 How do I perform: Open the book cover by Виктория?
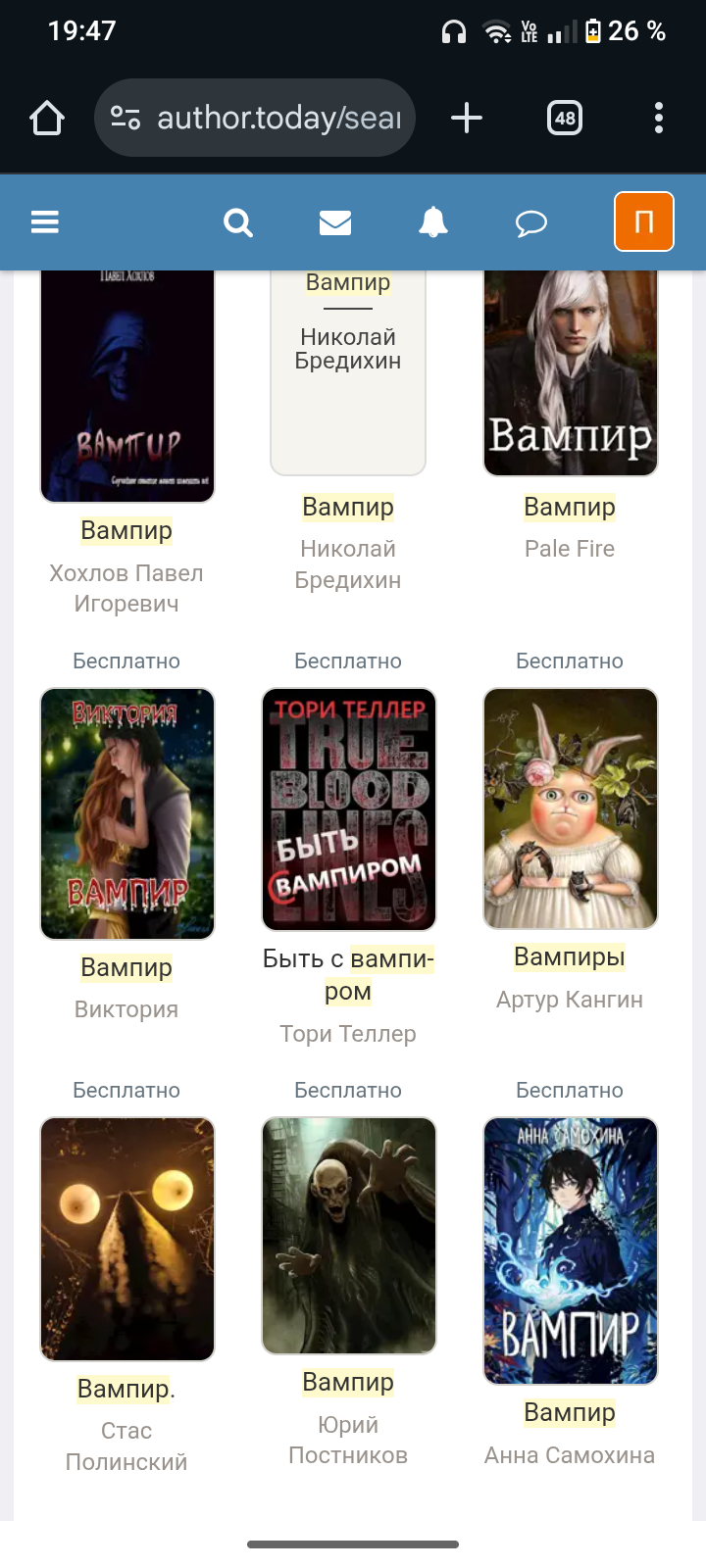click(127, 813)
